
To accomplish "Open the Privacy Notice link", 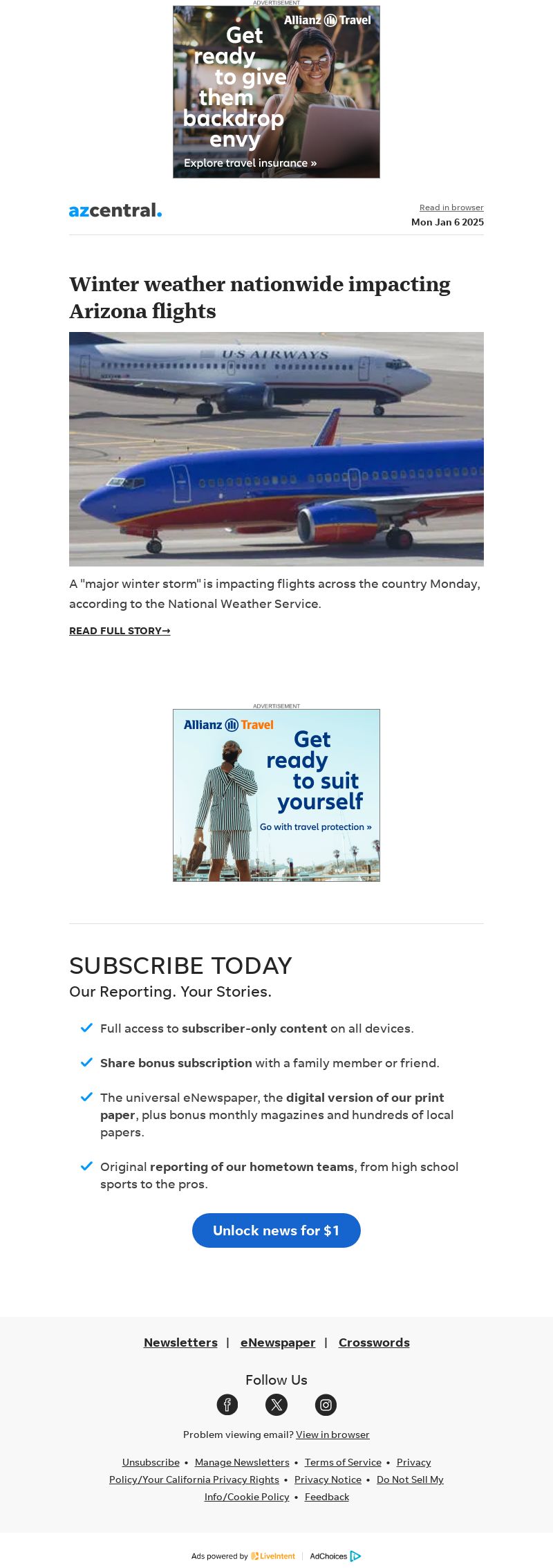I will click(x=328, y=1479).
